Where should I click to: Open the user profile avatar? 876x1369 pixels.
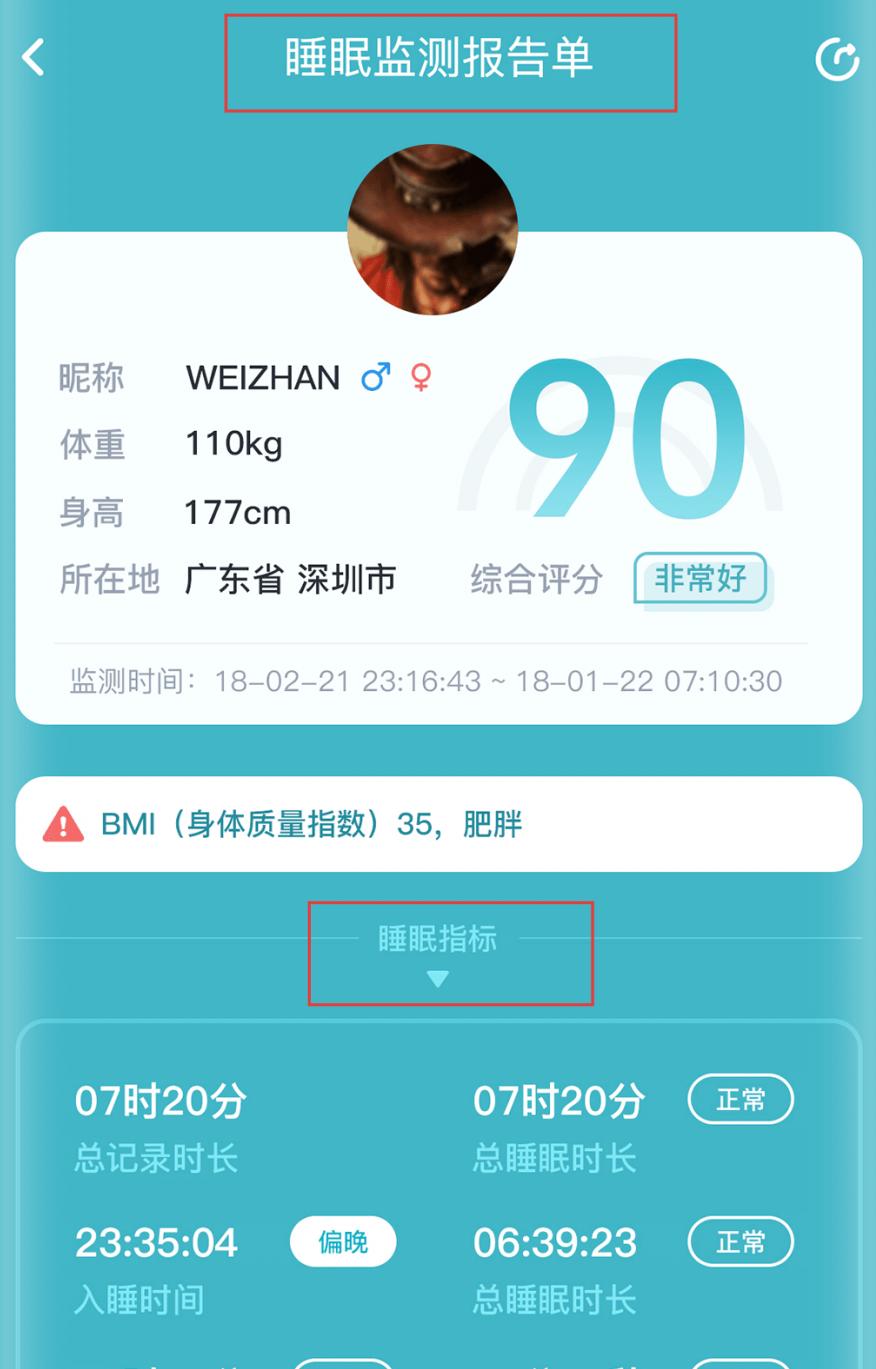(432, 230)
